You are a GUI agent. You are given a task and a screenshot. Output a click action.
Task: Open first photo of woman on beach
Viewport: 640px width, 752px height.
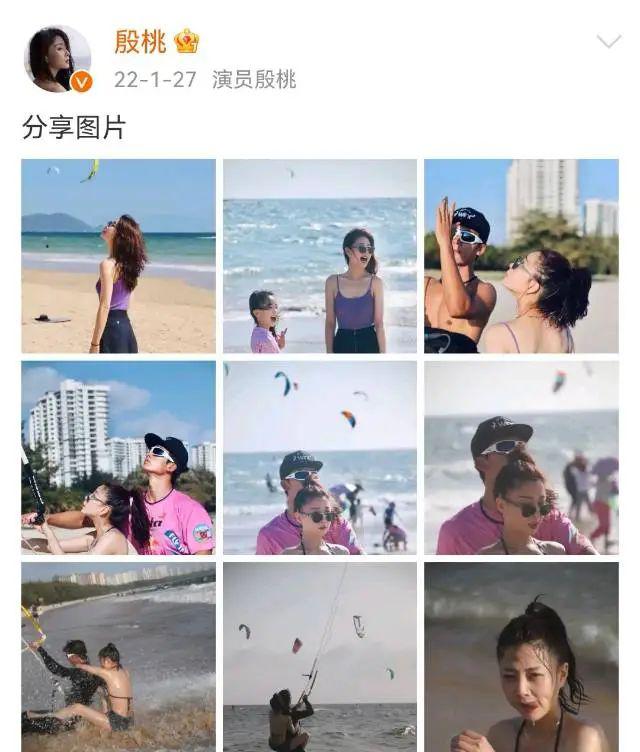pos(118,256)
